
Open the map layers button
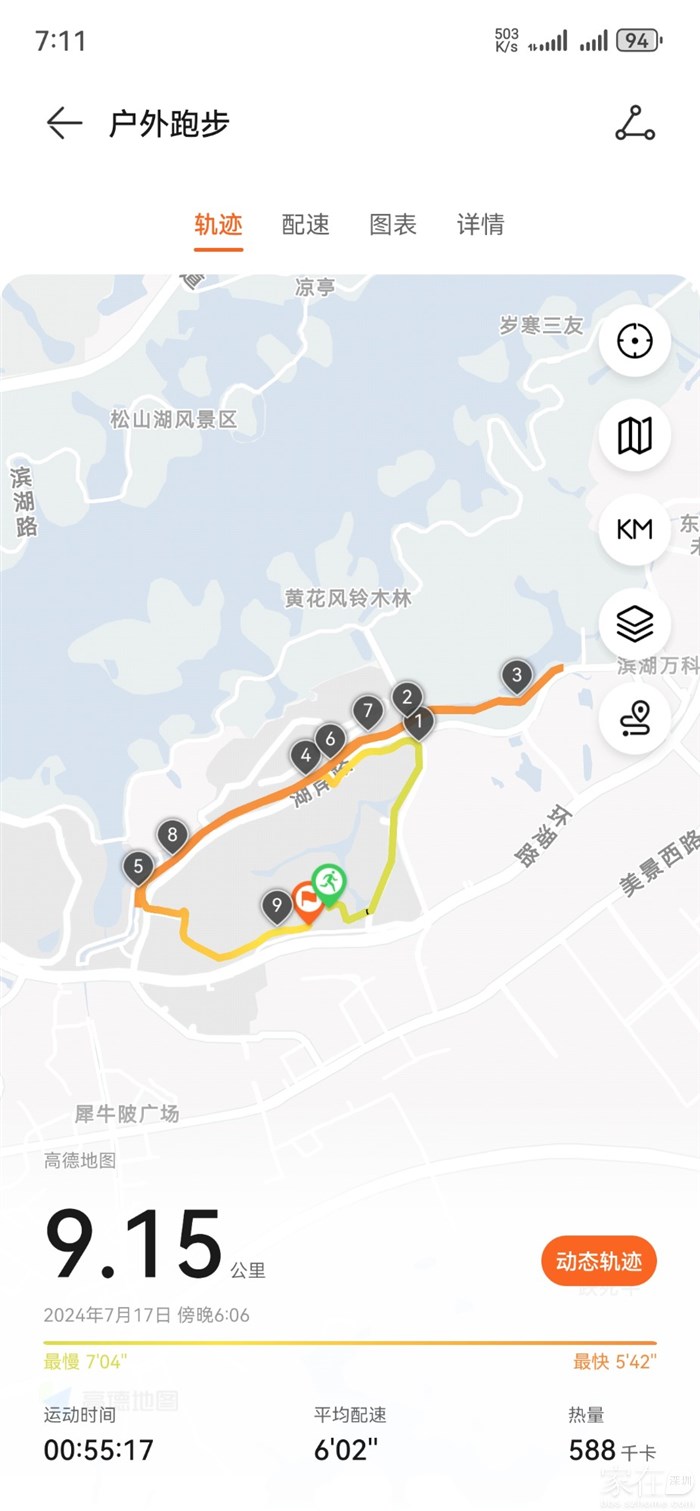(634, 624)
